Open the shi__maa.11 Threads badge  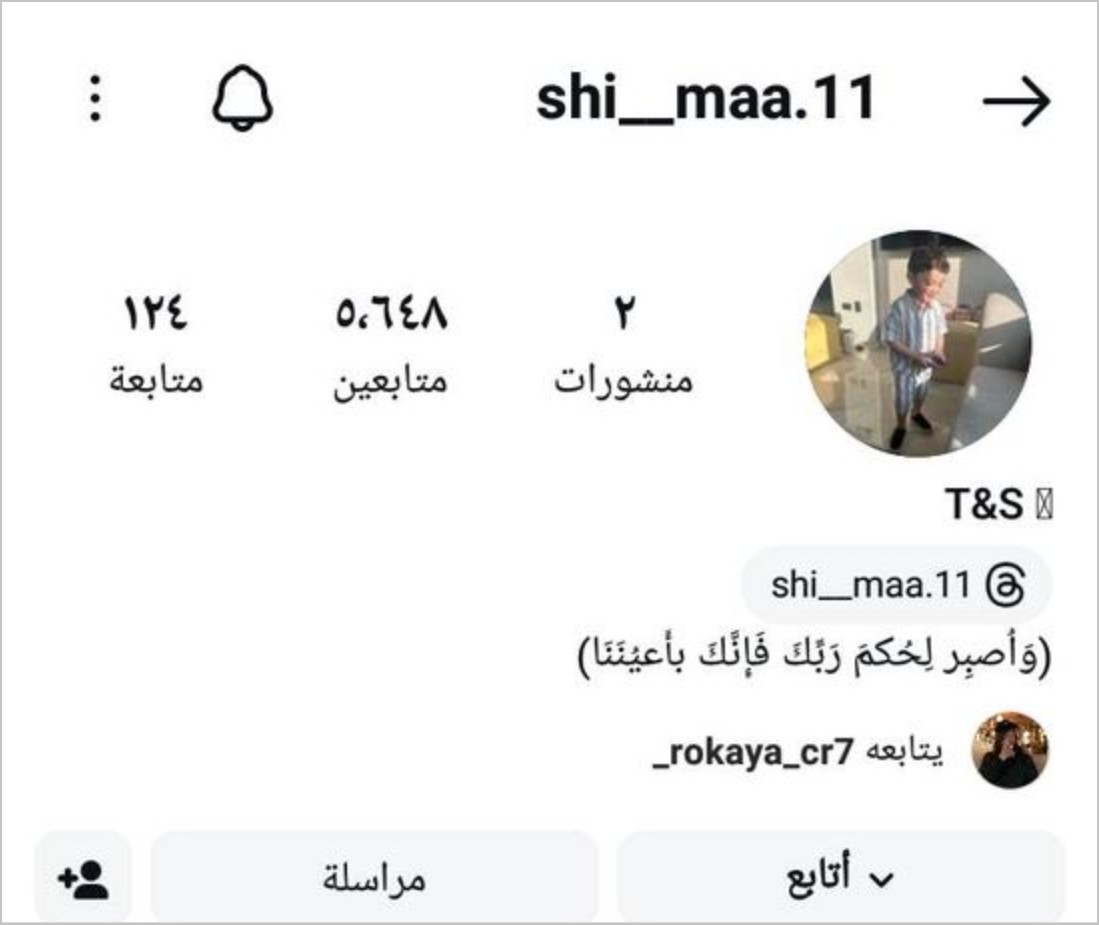(895, 585)
